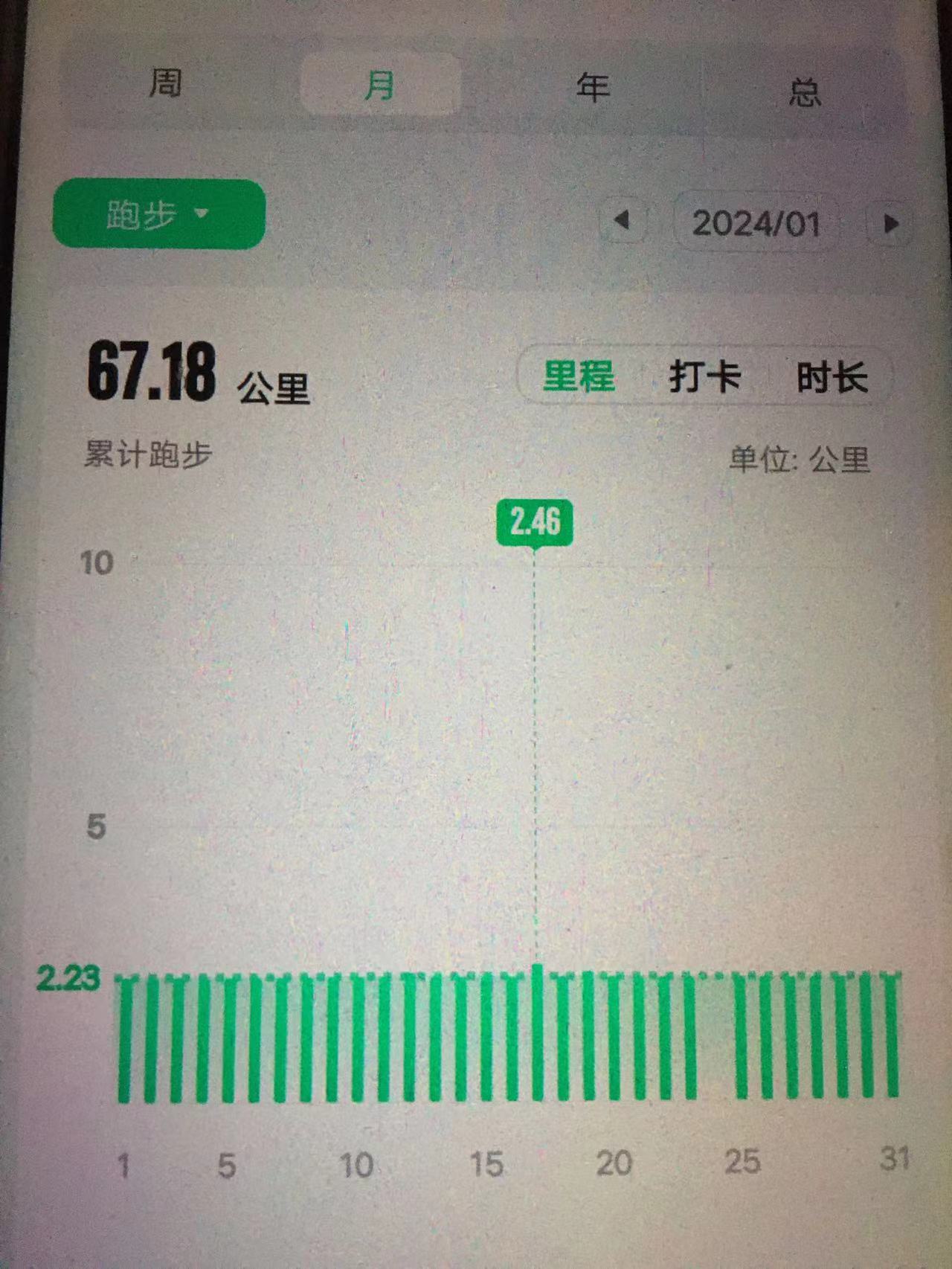Go to next month with right arrow
This screenshot has height=1269, width=952.
tap(890, 224)
